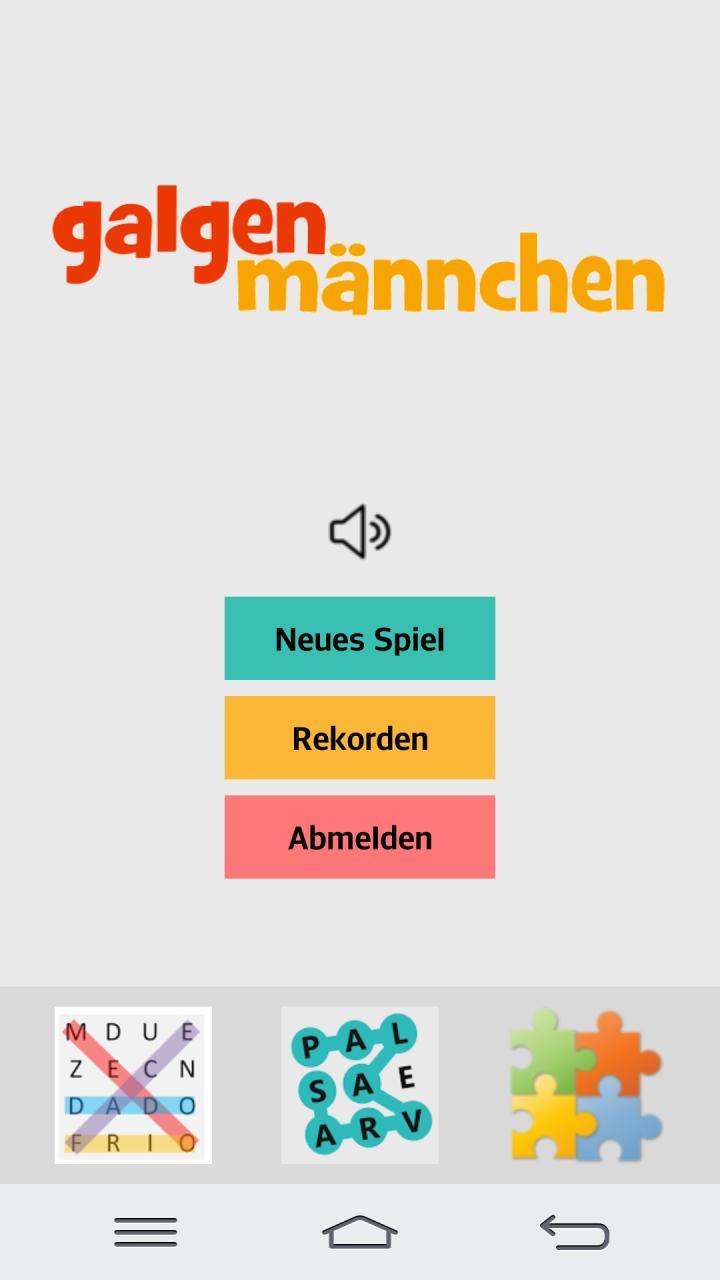This screenshot has width=720, height=1280.
Task: Toggle the sound speaker icon
Action: (360, 531)
